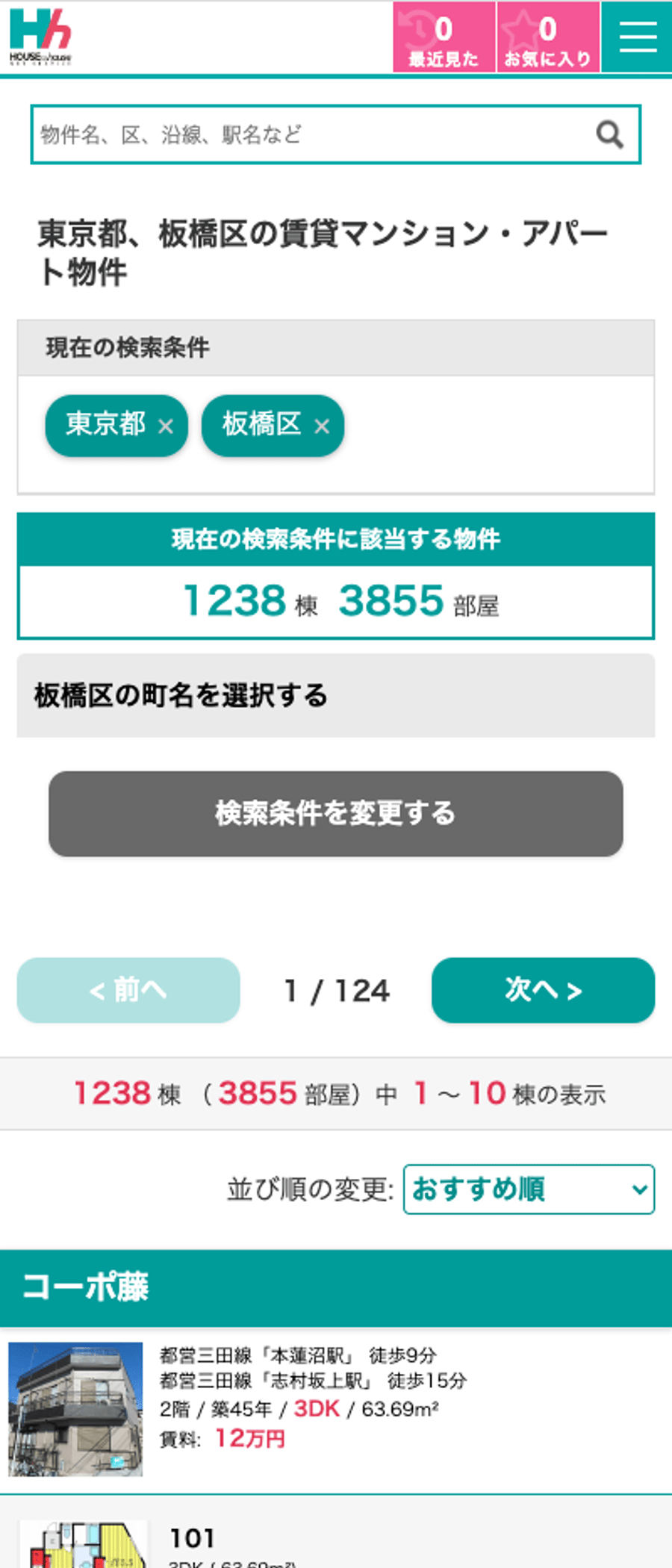This screenshot has height=1568, width=672.
Task: Remove the 板橋区 filter chip
Action: 322,426
